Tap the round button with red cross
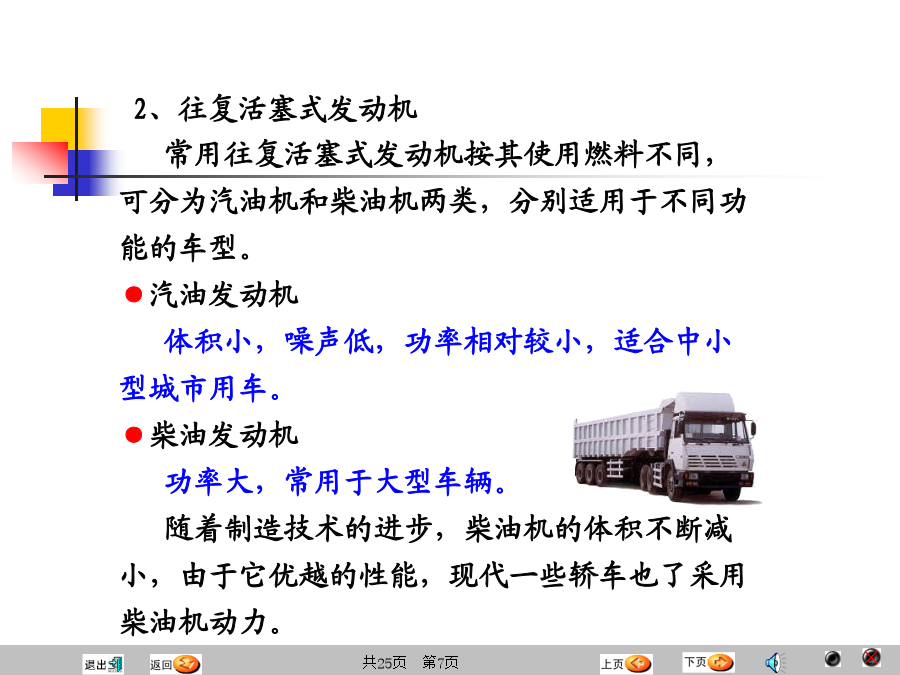Image resolution: width=900 pixels, height=675 pixels. click(872, 657)
